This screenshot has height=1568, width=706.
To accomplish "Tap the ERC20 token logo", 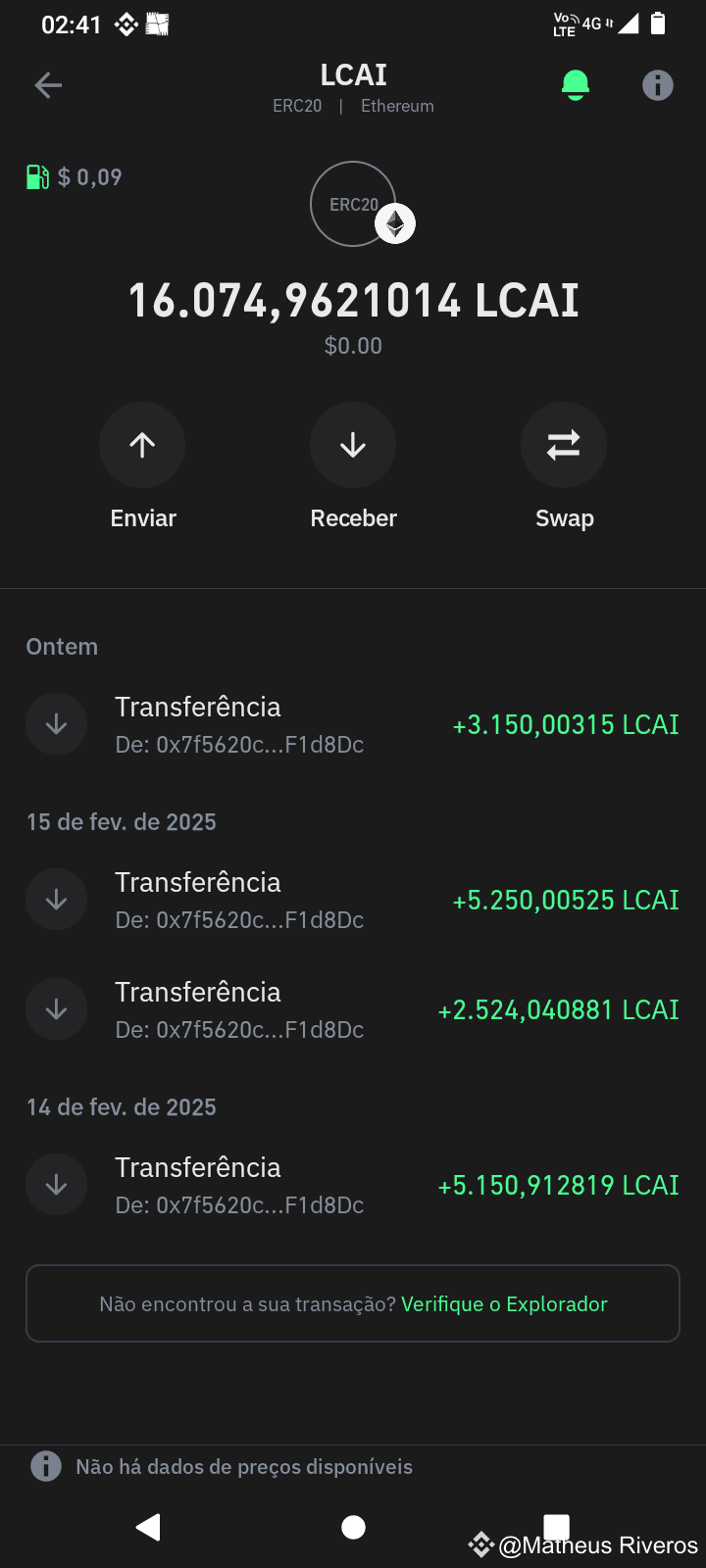I will click(353, 203).
